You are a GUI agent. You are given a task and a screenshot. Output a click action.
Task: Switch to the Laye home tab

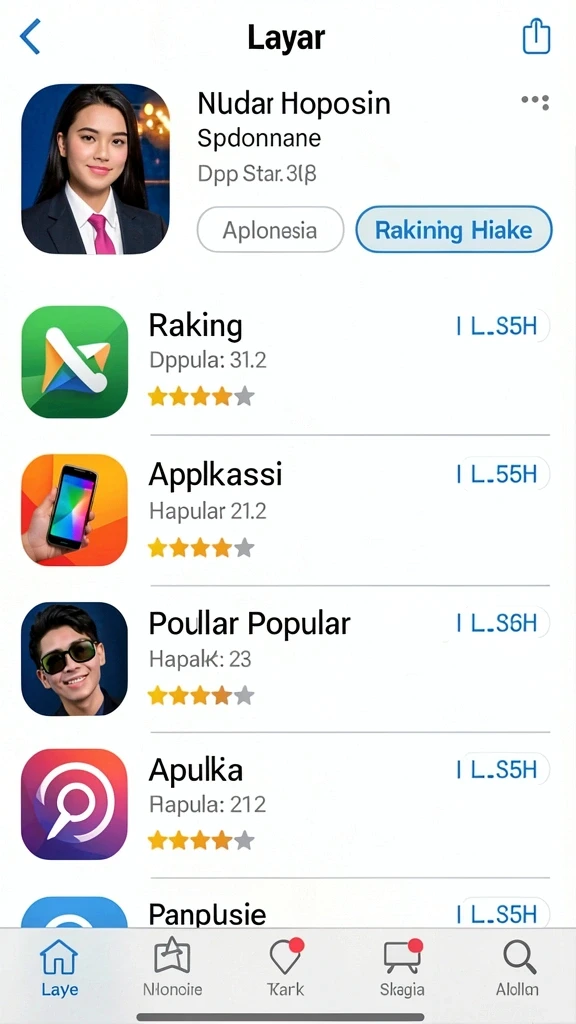59,968
